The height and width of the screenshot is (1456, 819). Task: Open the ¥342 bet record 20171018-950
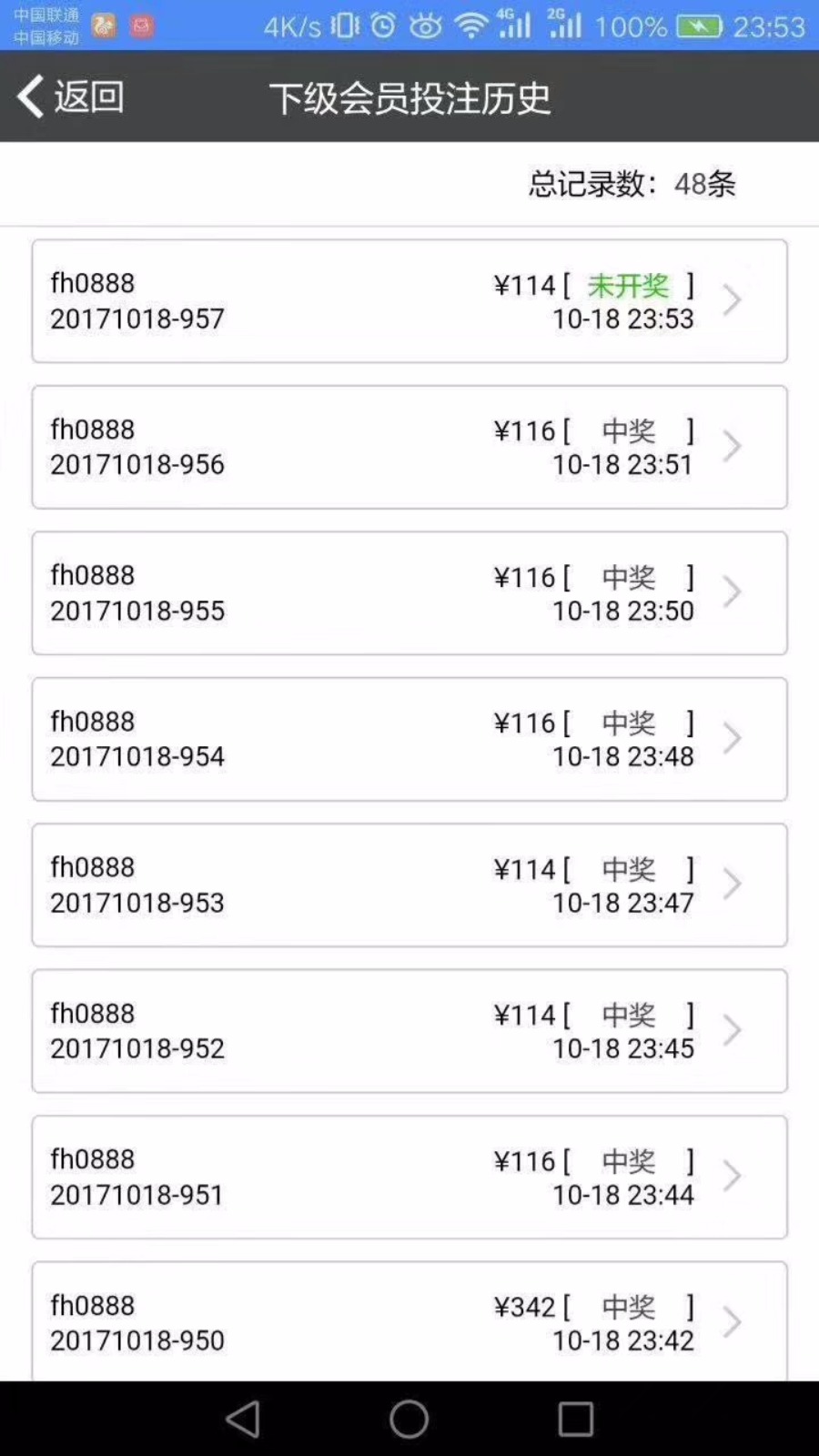[409, 1321]
